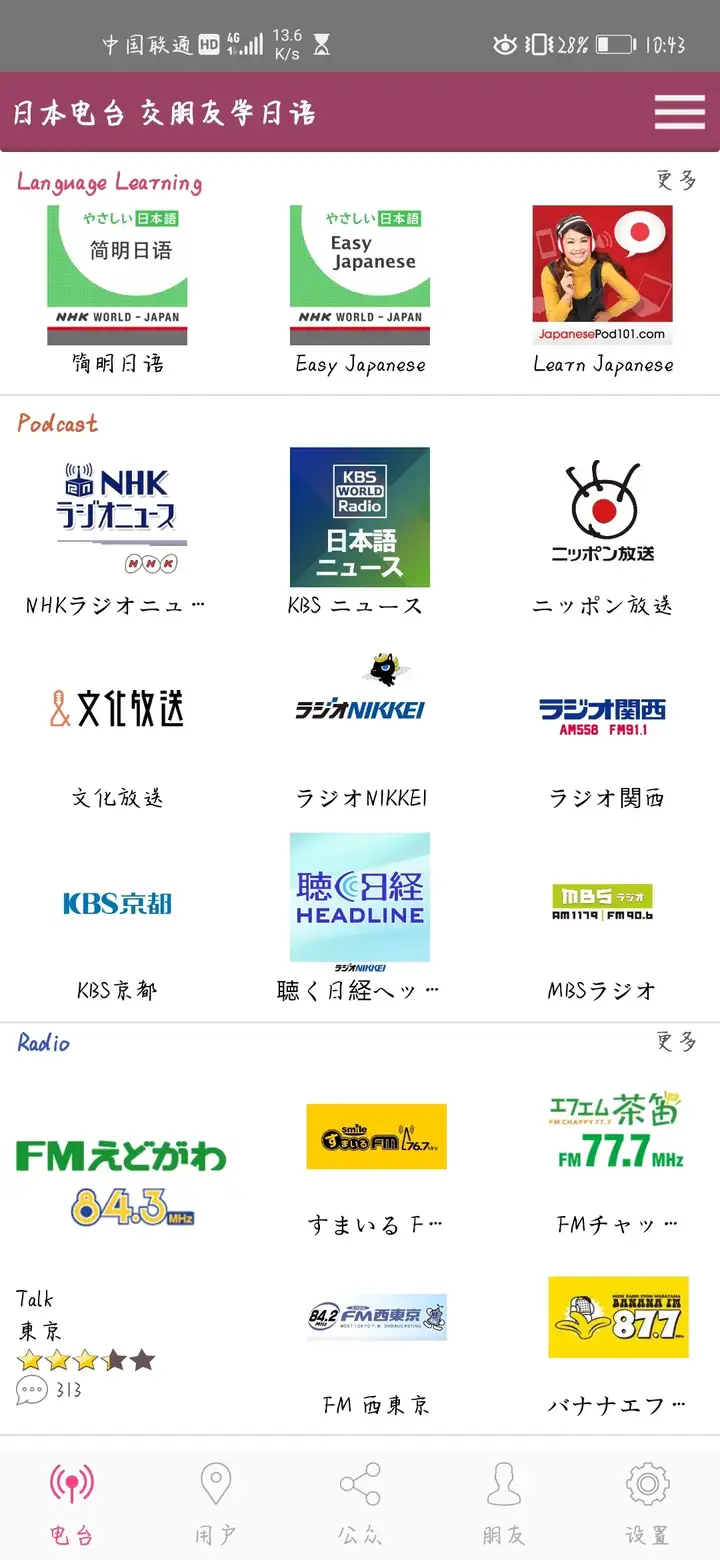
Task: Open the NHKラジオニュース podcast
Action: (117, 518)
